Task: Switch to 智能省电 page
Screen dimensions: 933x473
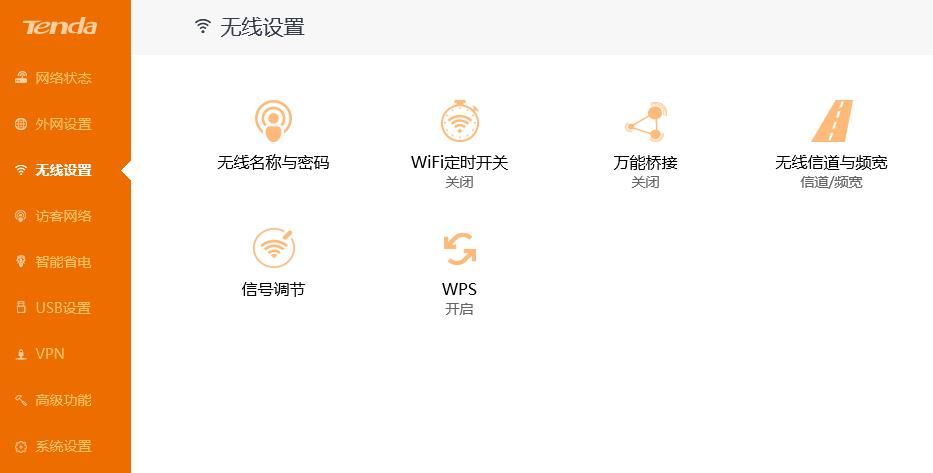Action: click(62, 262)
